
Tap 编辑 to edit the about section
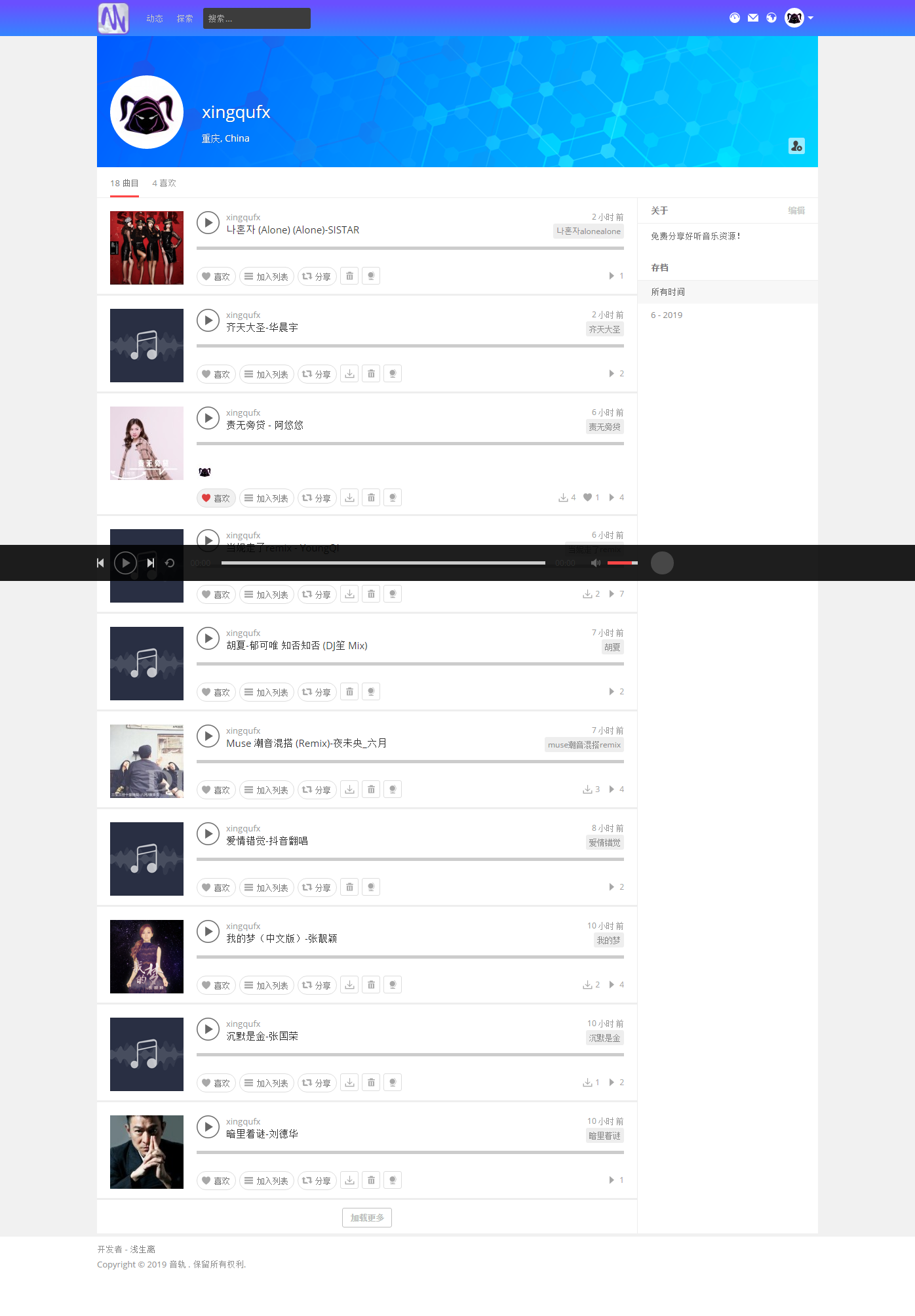796,210
